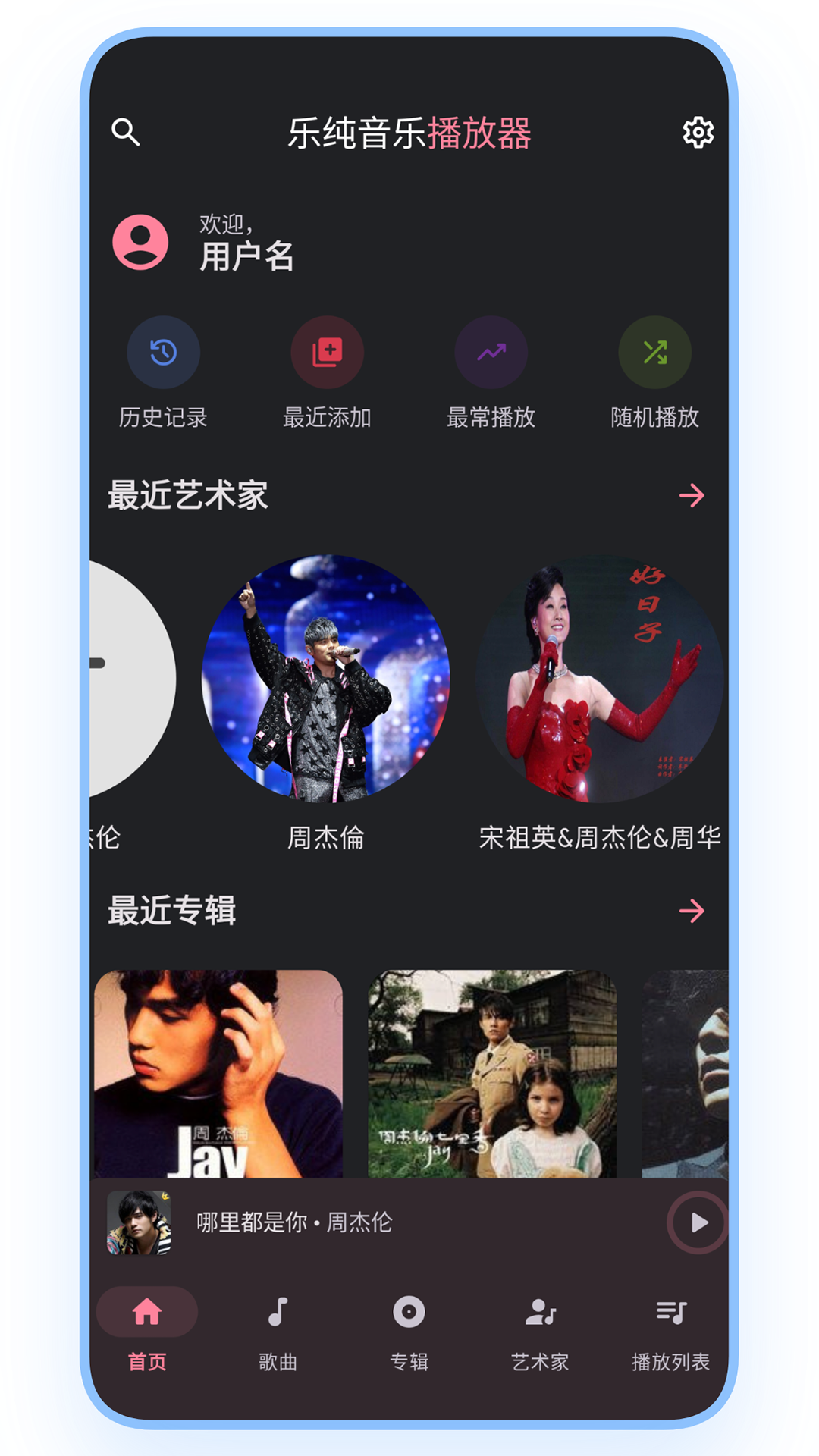
Task: Start 随机播放 shuffle play
Action: click(x=654, y=353)
